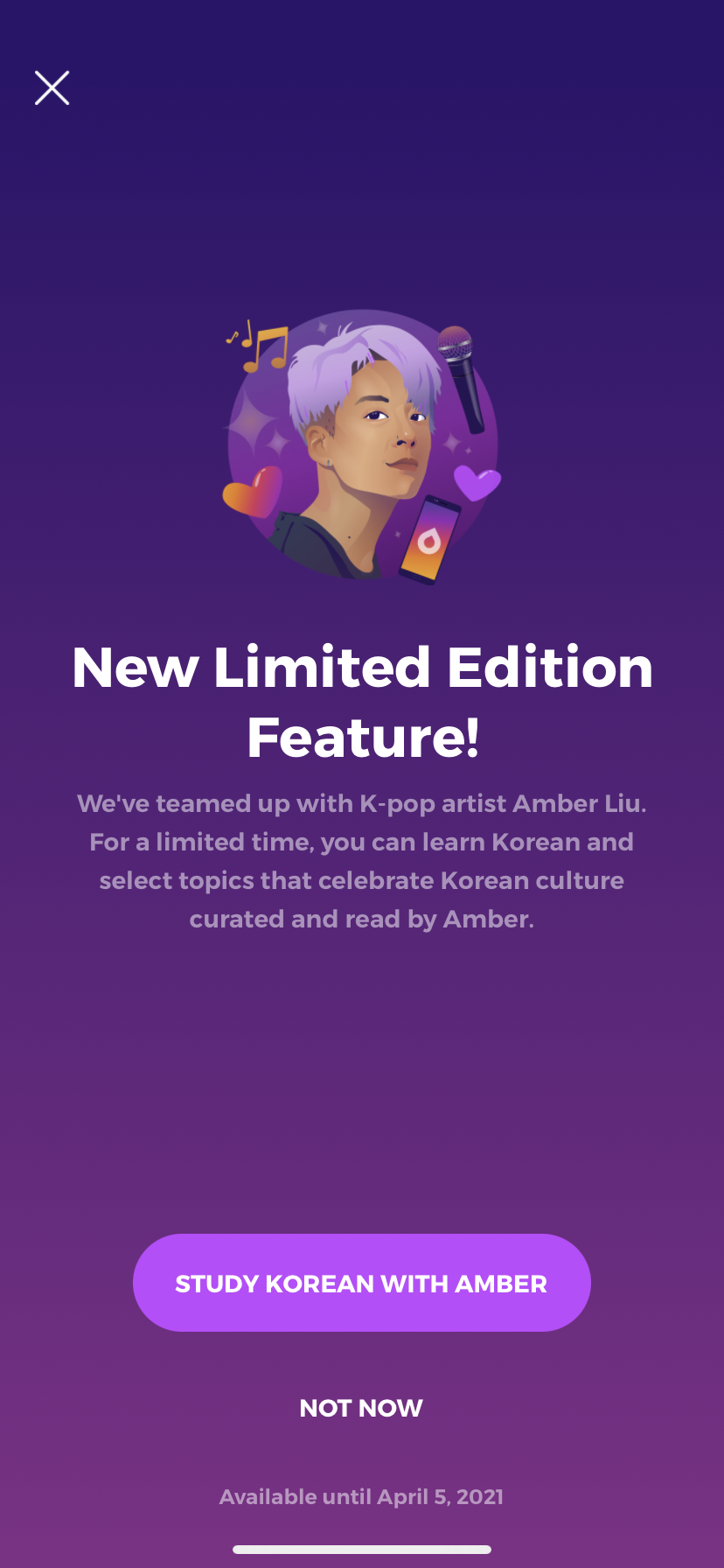The width and height of the screenshot is (724, 1568).
Task: Dismiss the promo with the X icon
Action: coord(52,87)
